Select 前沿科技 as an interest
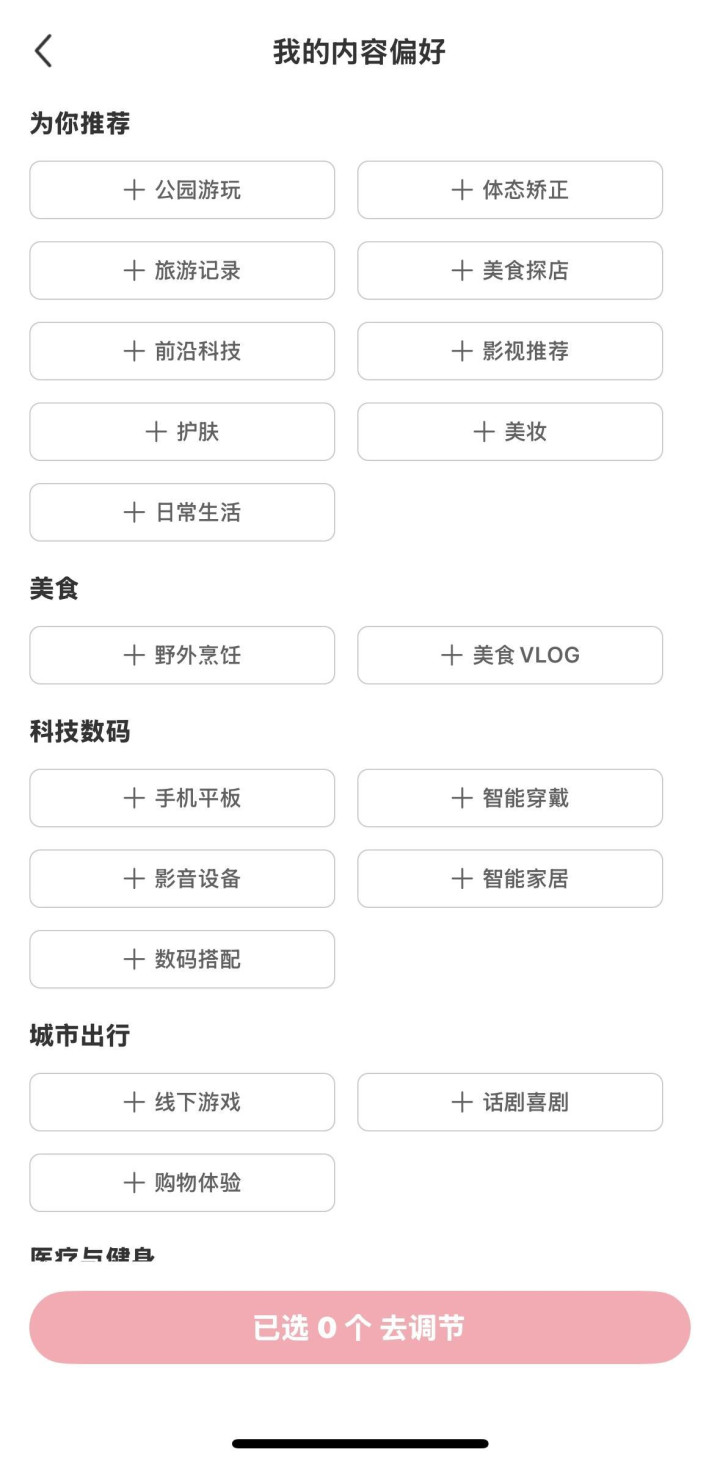This screenshot has height=1463, width=720. pyautogui.click(x=182, y=351)
